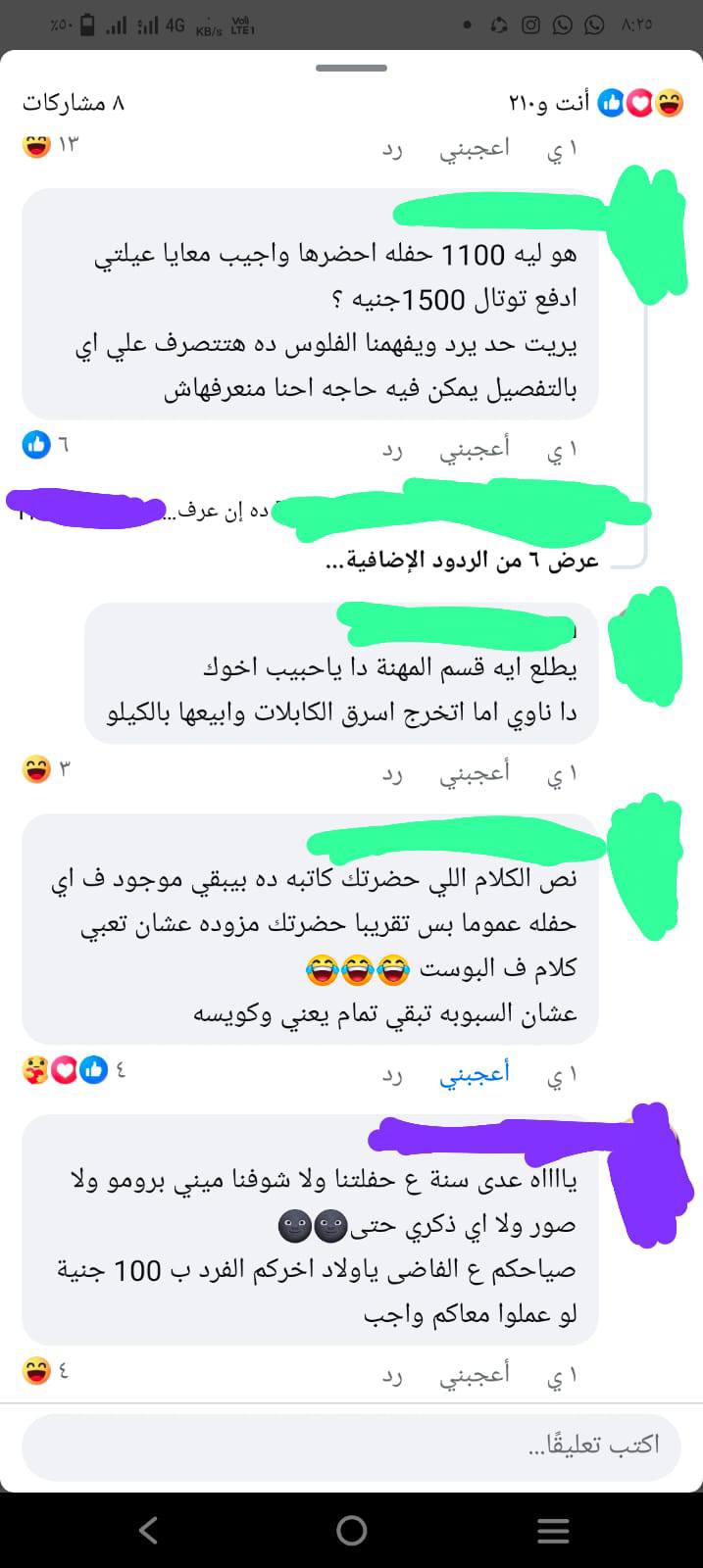Open the comment field اكتب تعليقًا
This screenshot has width=703, height=1568.
coord(351,1445)
